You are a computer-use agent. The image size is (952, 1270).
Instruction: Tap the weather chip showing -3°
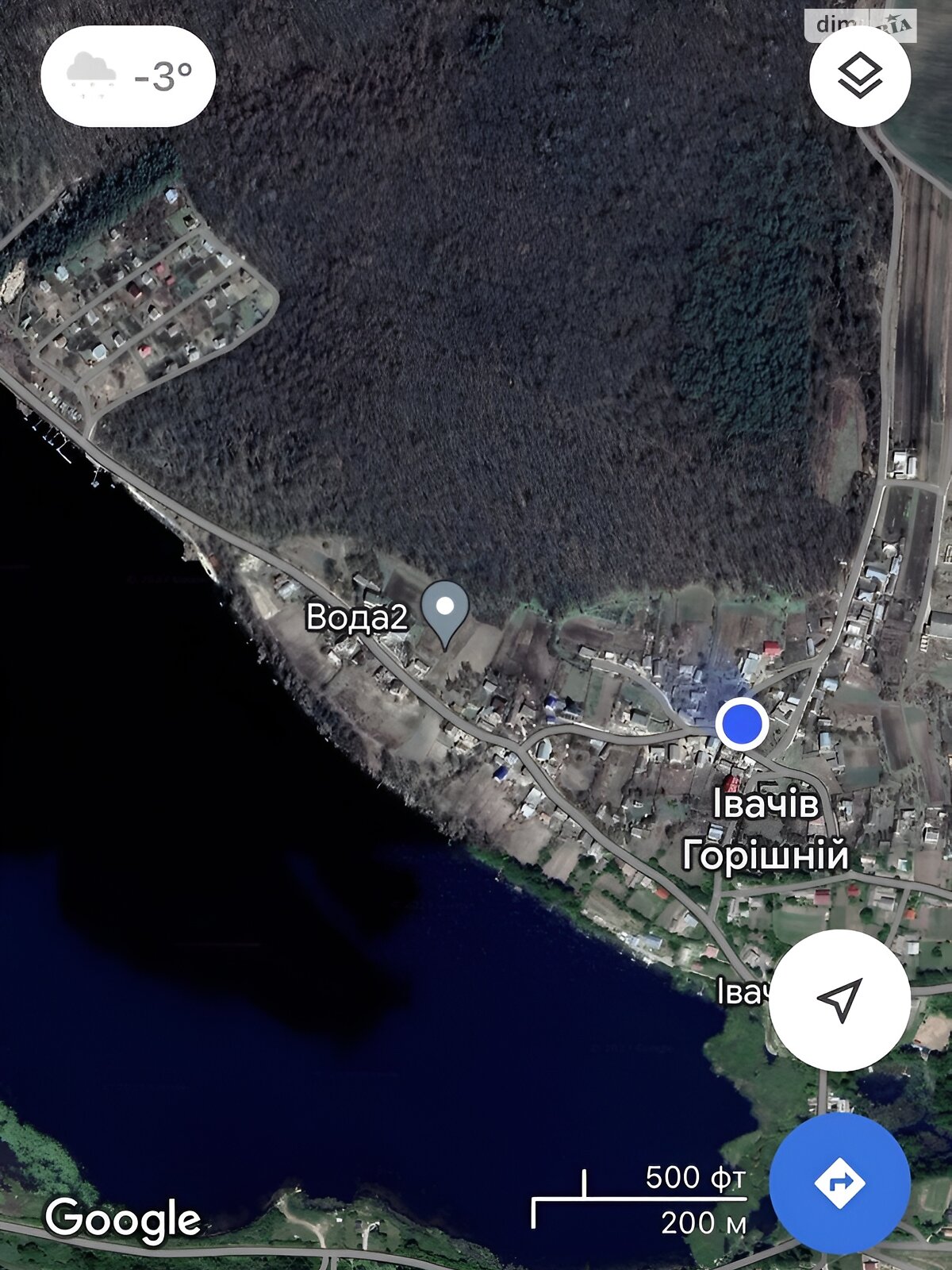pos(128,76)
